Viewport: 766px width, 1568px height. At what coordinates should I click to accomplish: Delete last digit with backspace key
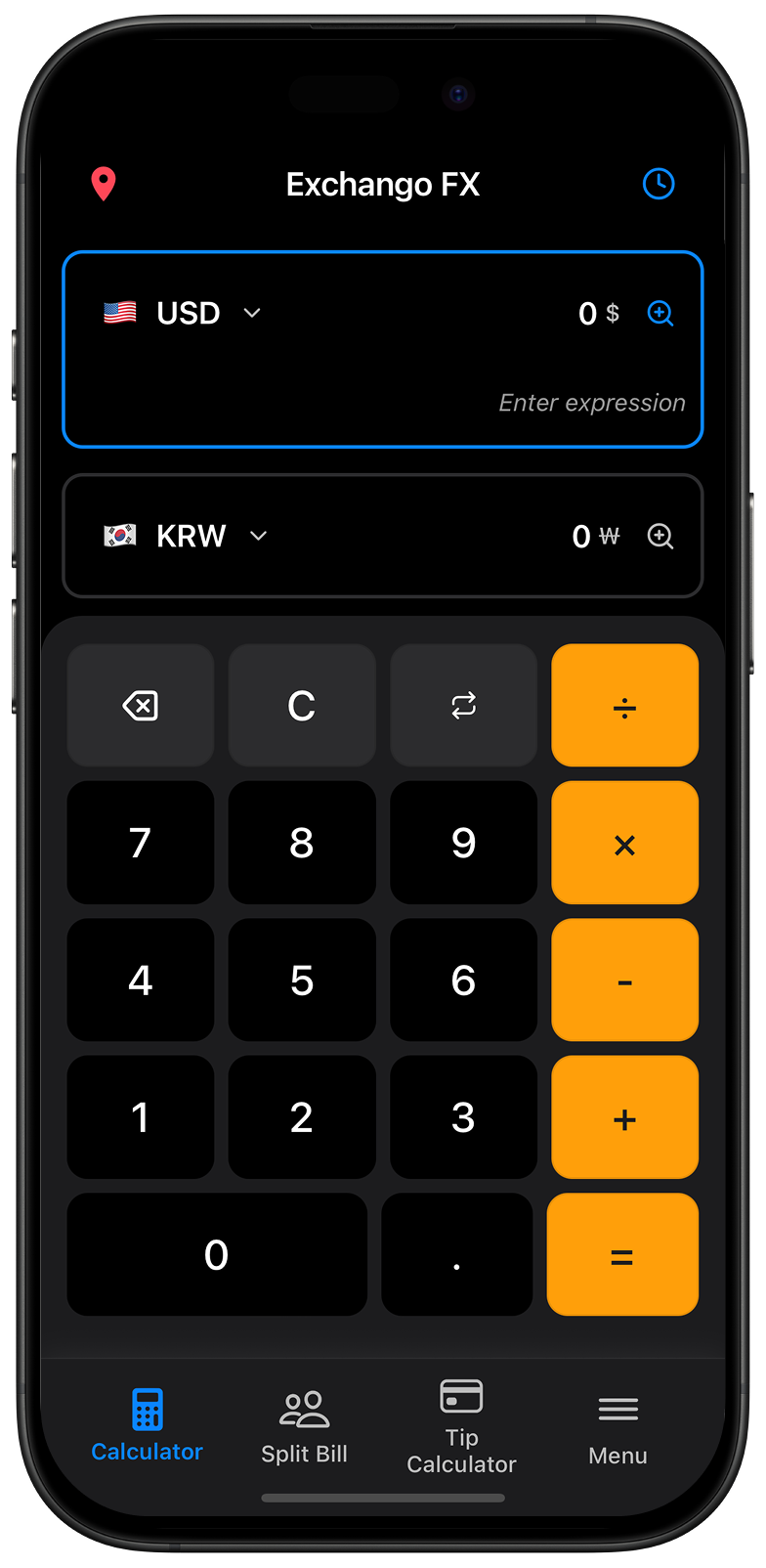coord(141,705)
